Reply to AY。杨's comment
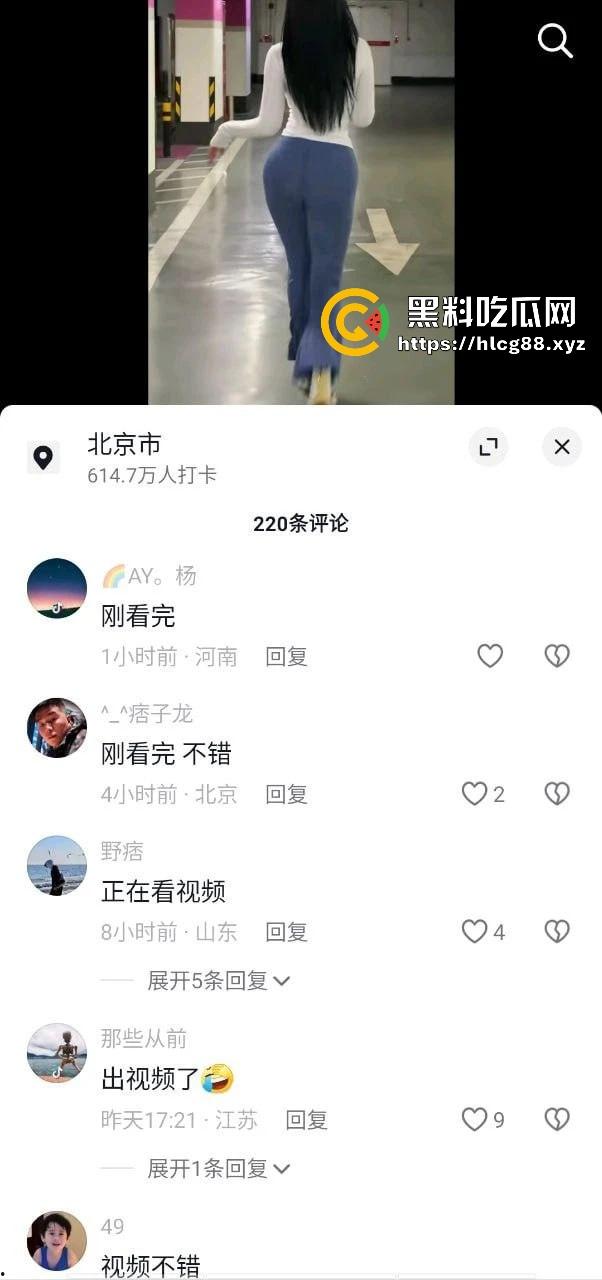Screen dimensions: 602x1280 (x=286, y=657)
